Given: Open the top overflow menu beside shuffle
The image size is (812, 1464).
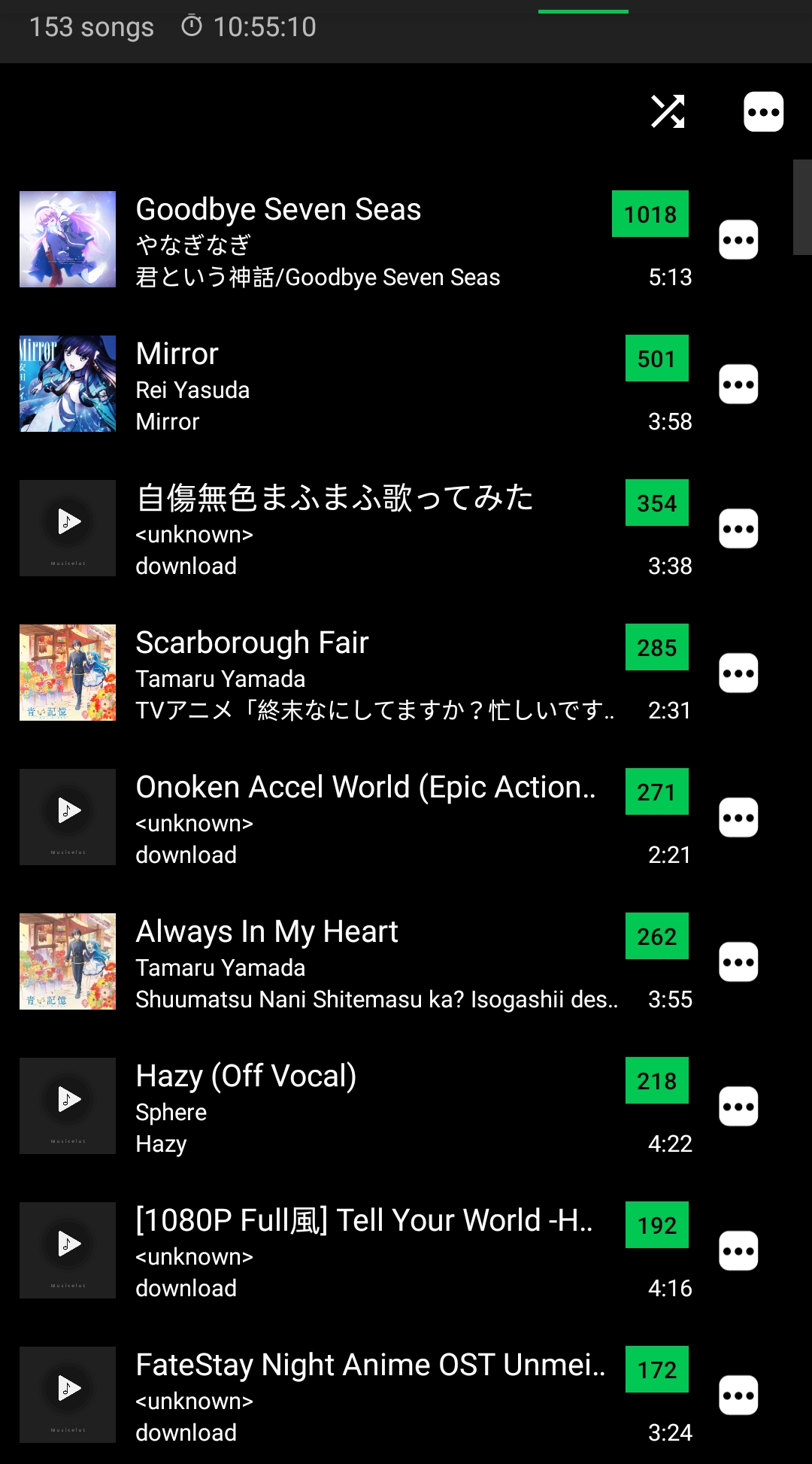Looking at the screenshot, I should click(x=763, y=112).
